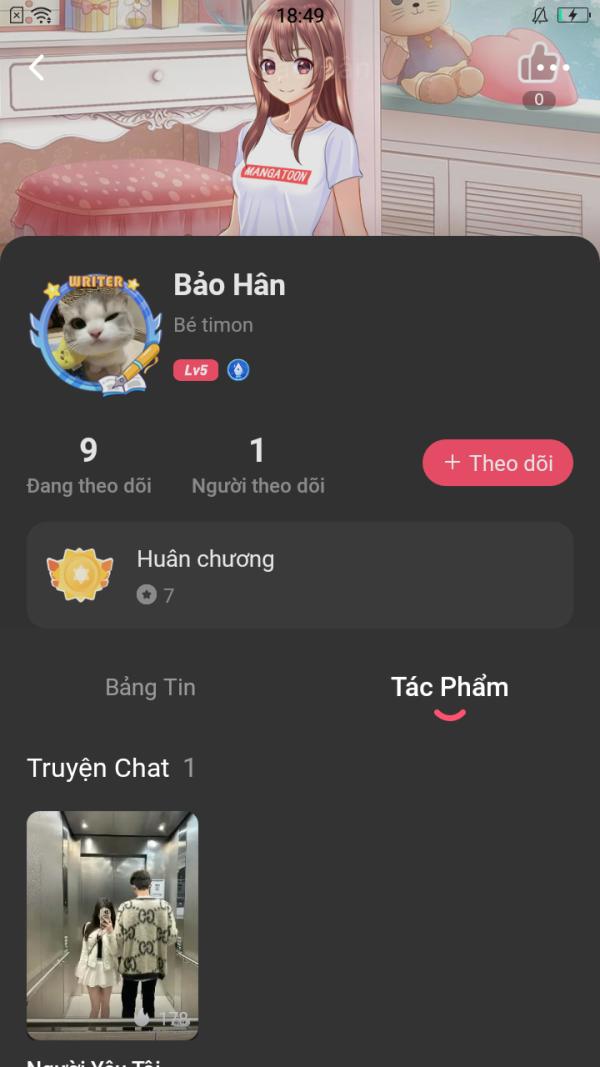Image resolution: width=600 pixels, height=1067 pixels.
Task: Open Bảo Hân's cat profile avatar
Action: pyautogui.click(x=97, y=334)
